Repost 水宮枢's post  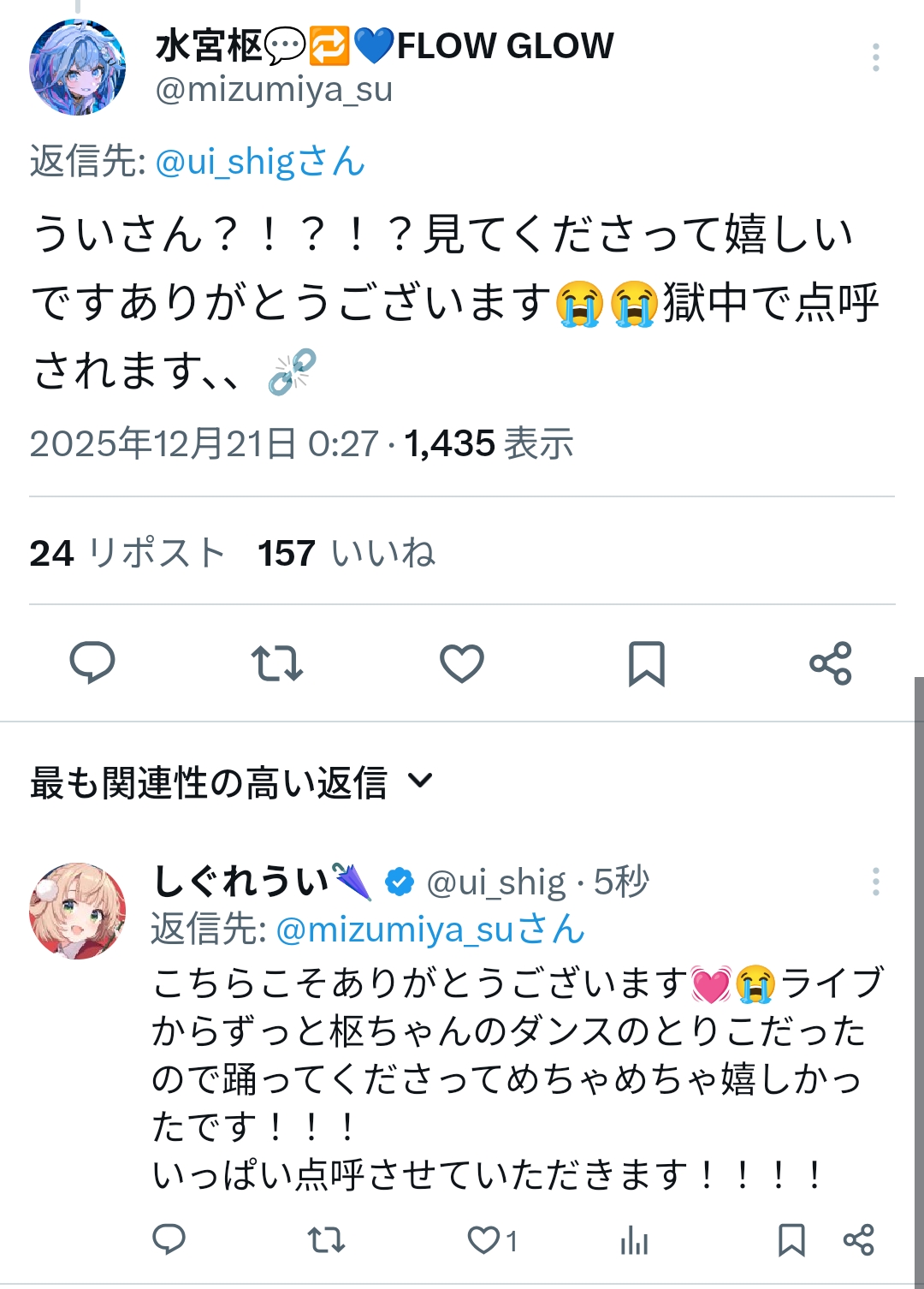(x=277, y=662)
